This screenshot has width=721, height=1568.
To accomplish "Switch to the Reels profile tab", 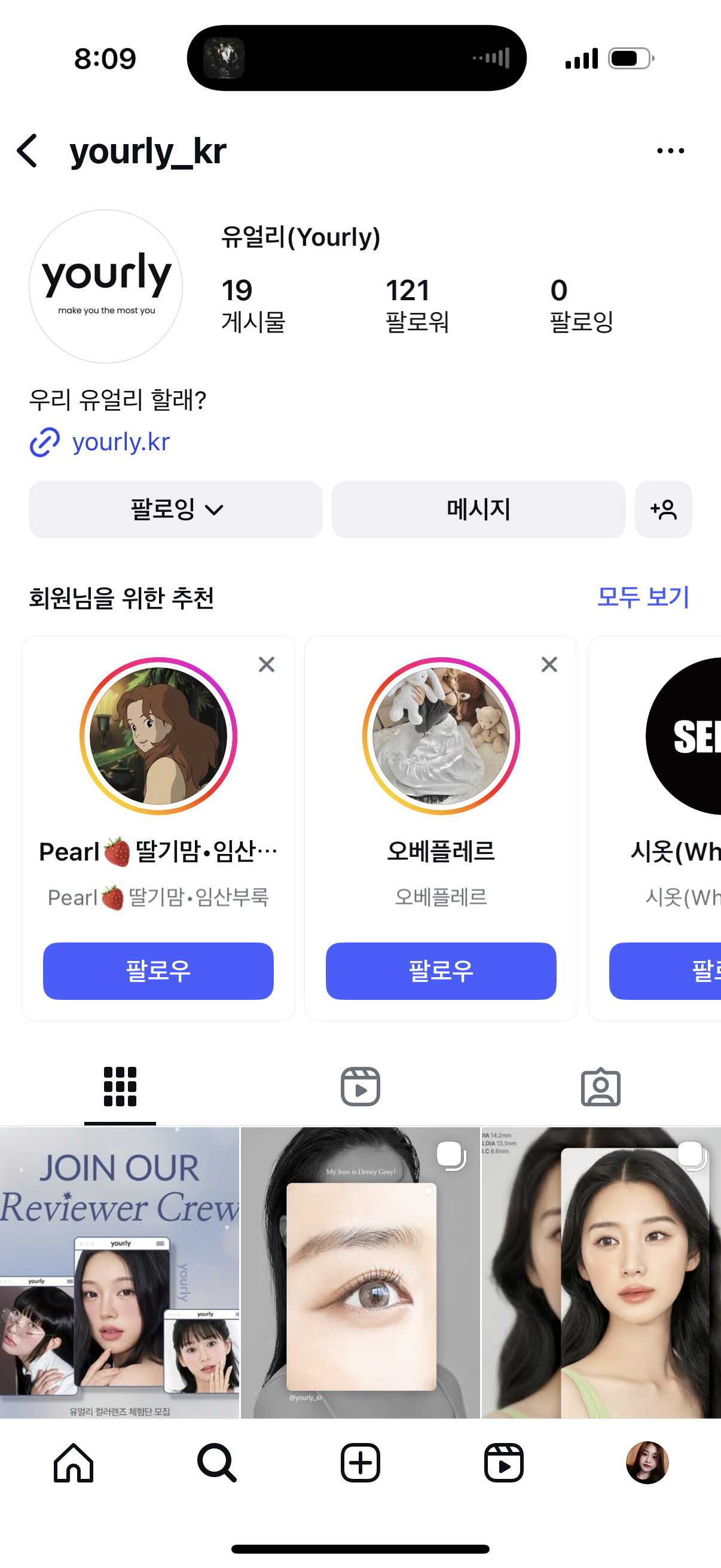I will (x=360, y=1087).
